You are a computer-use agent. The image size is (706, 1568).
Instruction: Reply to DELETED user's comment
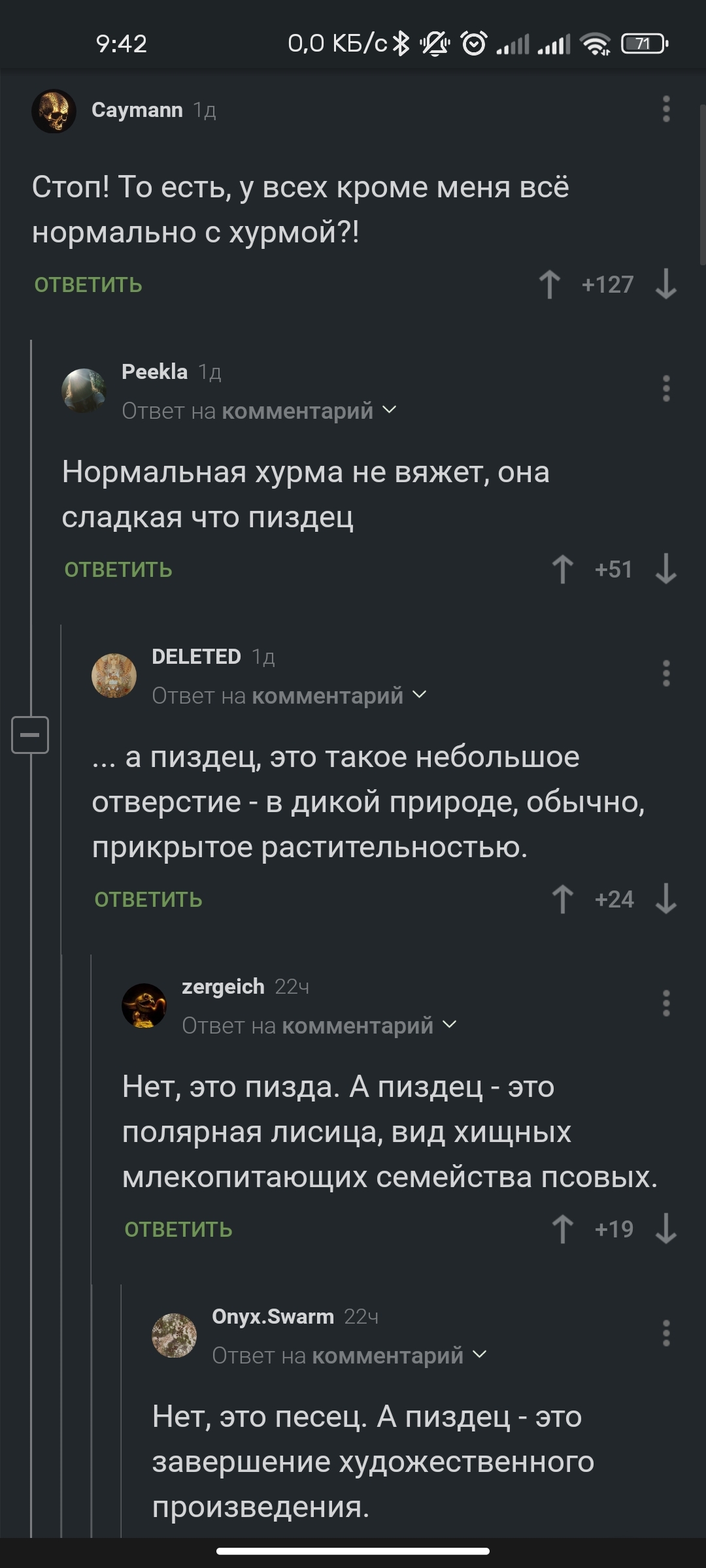(148, 900)
